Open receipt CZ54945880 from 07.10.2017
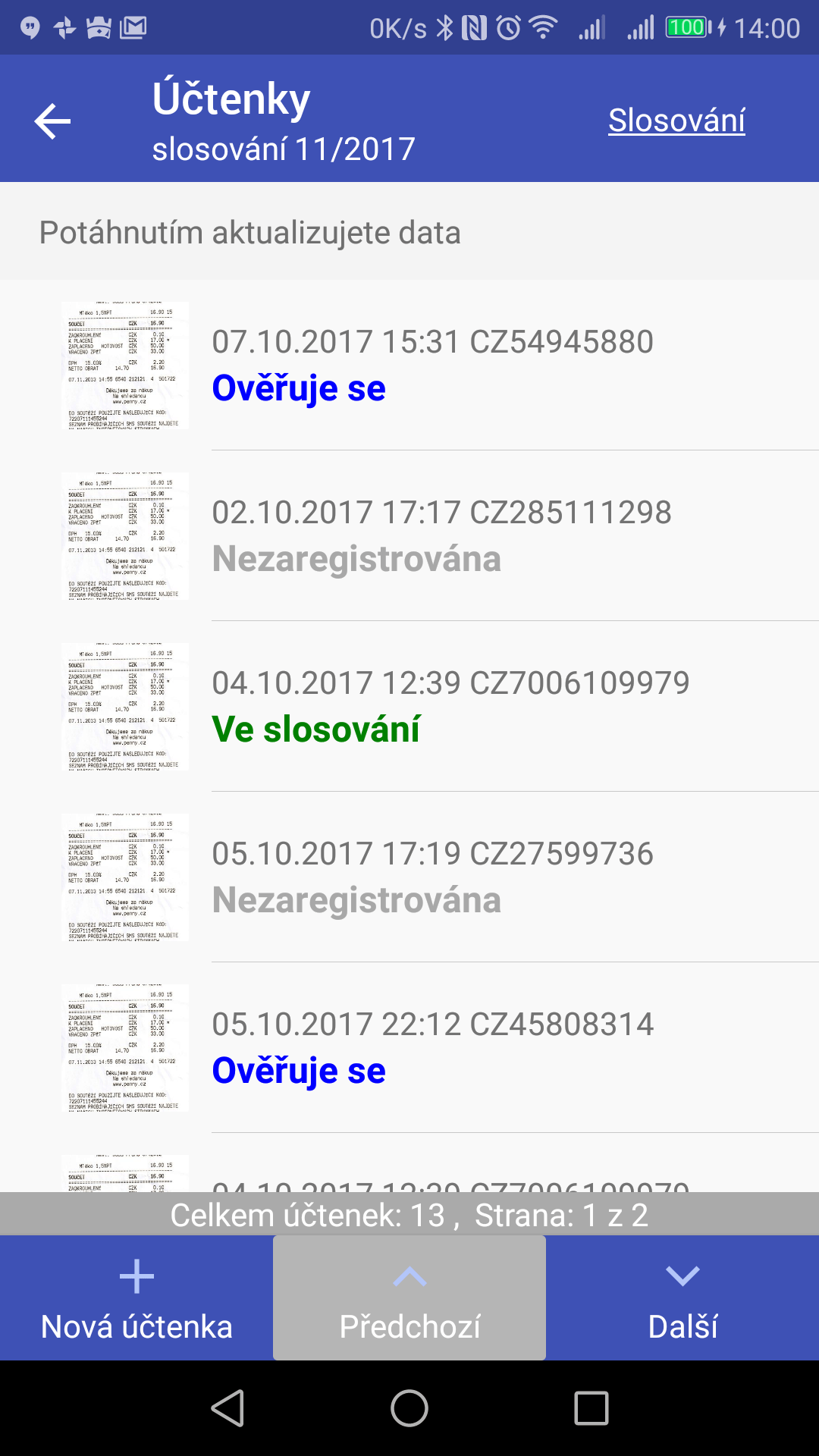819x1456 pixels. [409, 366]
